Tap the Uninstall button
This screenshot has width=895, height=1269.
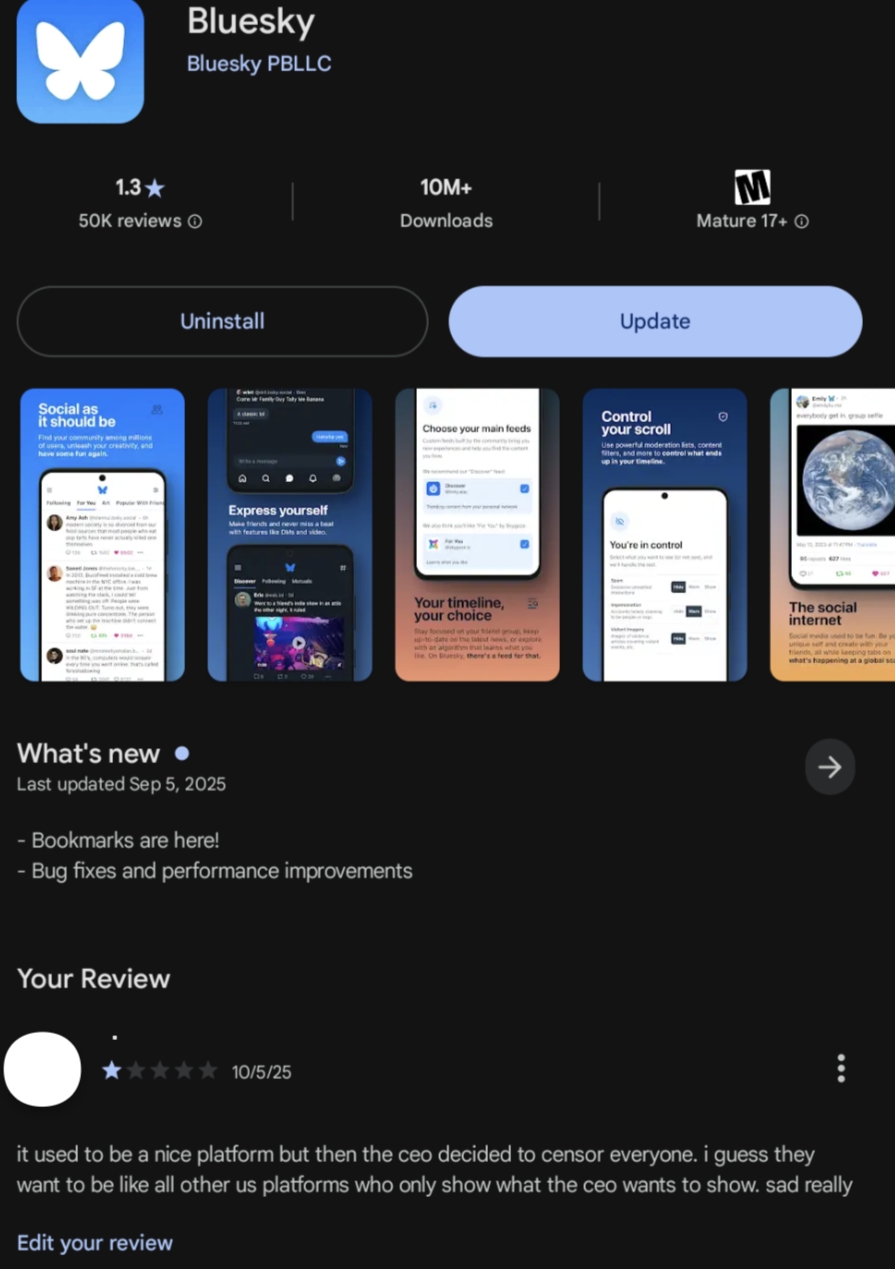222,321
